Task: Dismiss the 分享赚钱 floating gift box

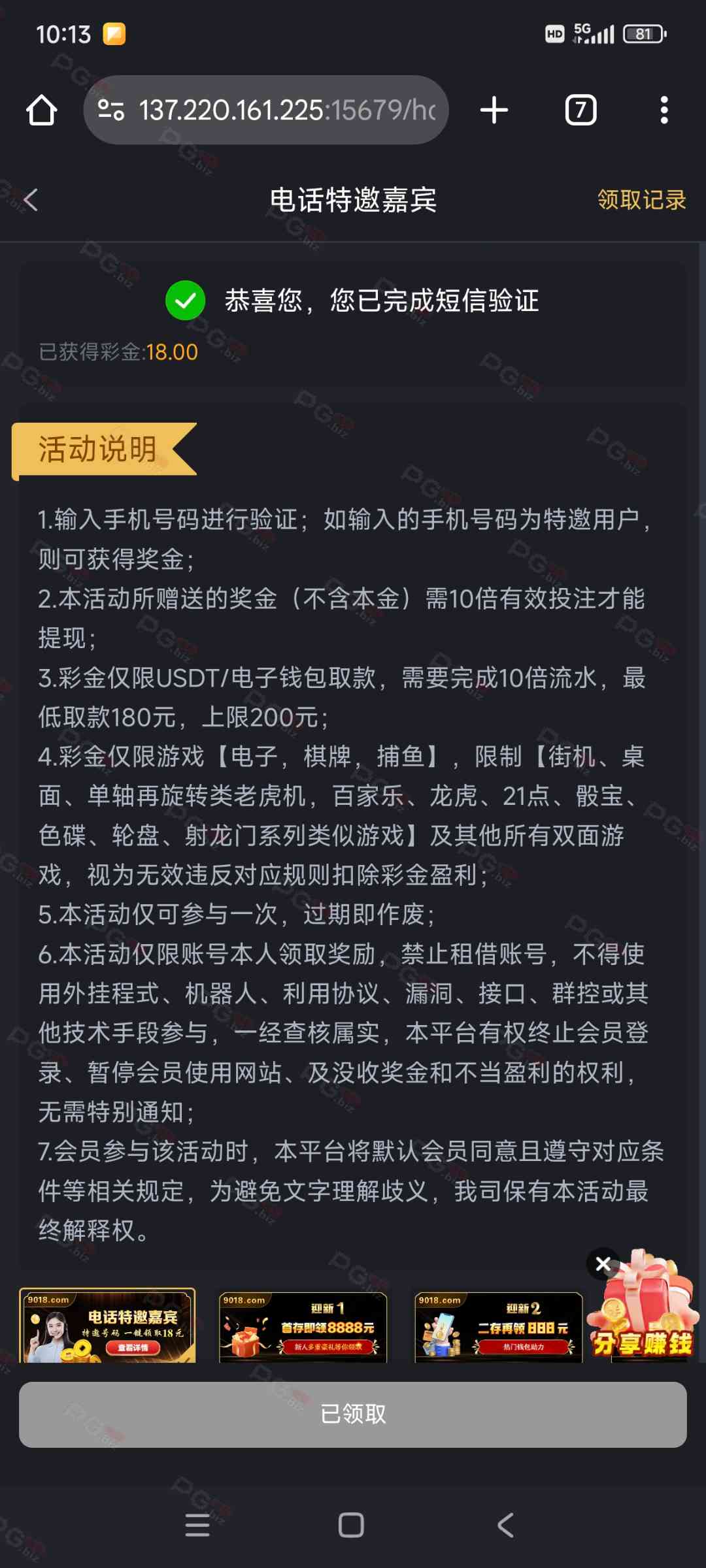Action: (x=603, y=1264)
